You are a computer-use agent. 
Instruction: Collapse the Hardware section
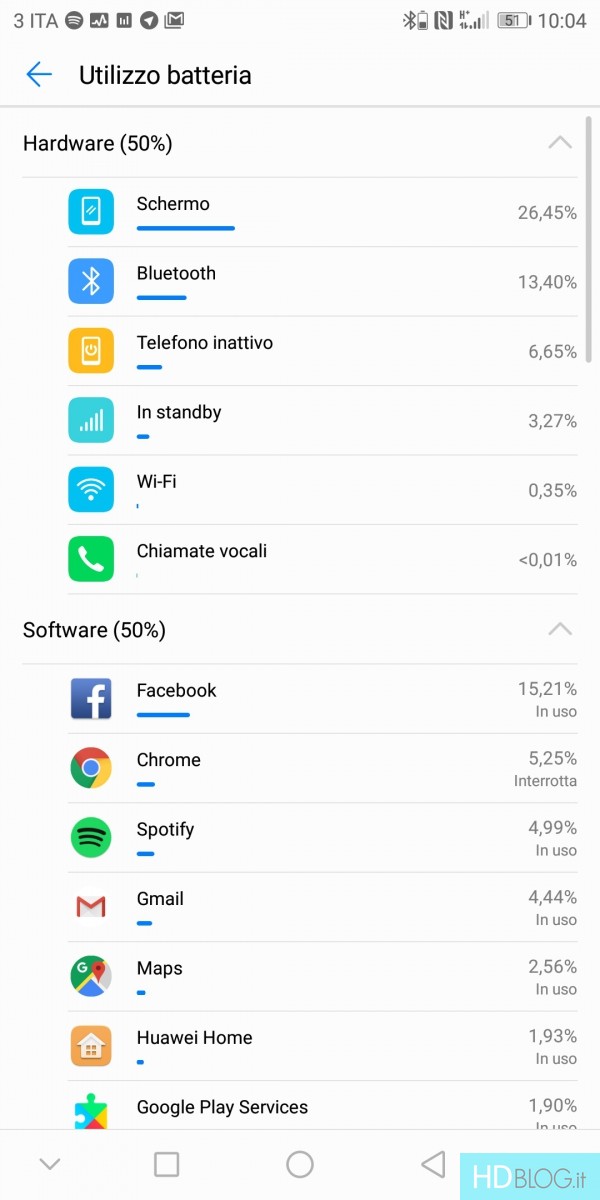coord(560,143)
